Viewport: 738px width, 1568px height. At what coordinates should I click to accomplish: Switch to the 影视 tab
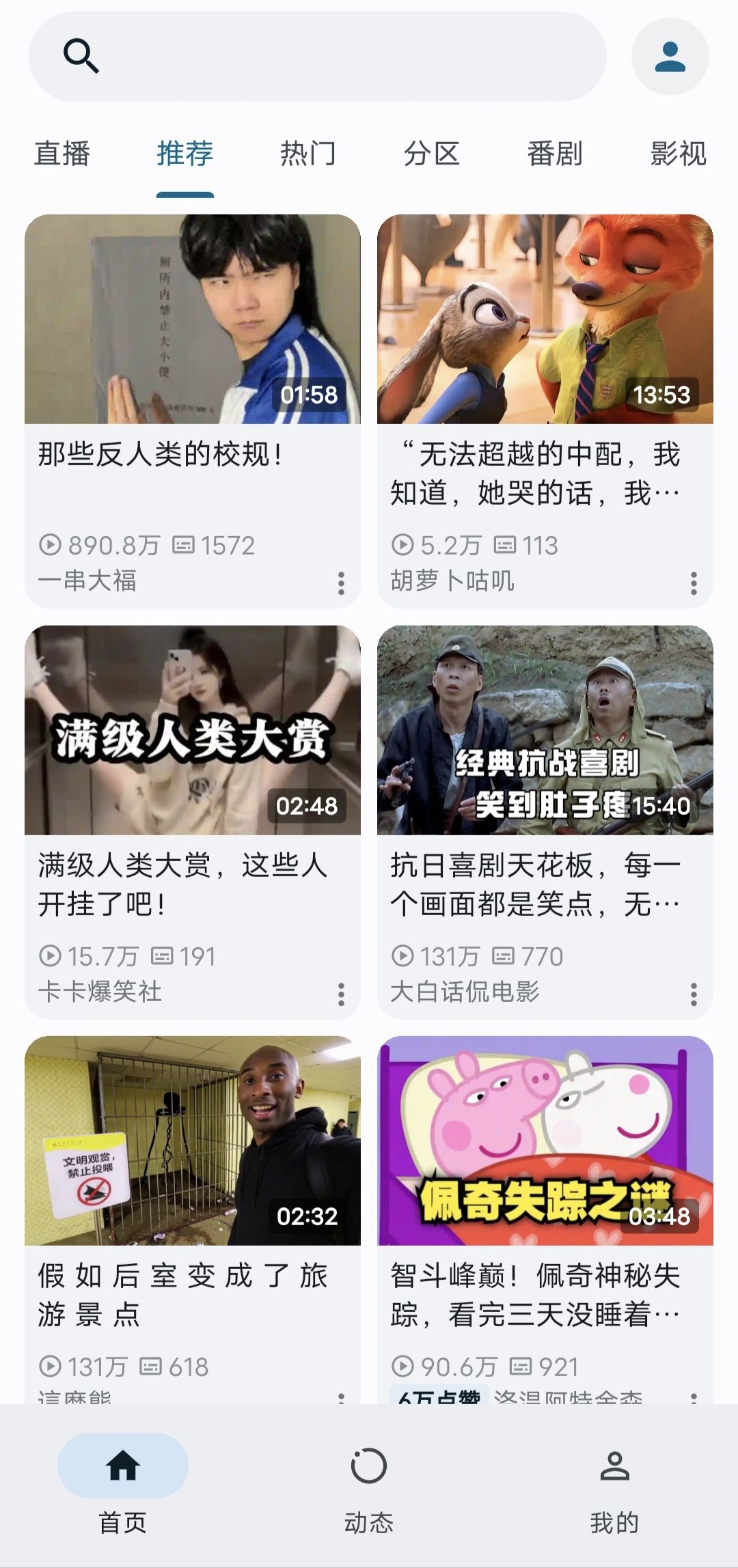pyautogui.click(x=678, y=154)
